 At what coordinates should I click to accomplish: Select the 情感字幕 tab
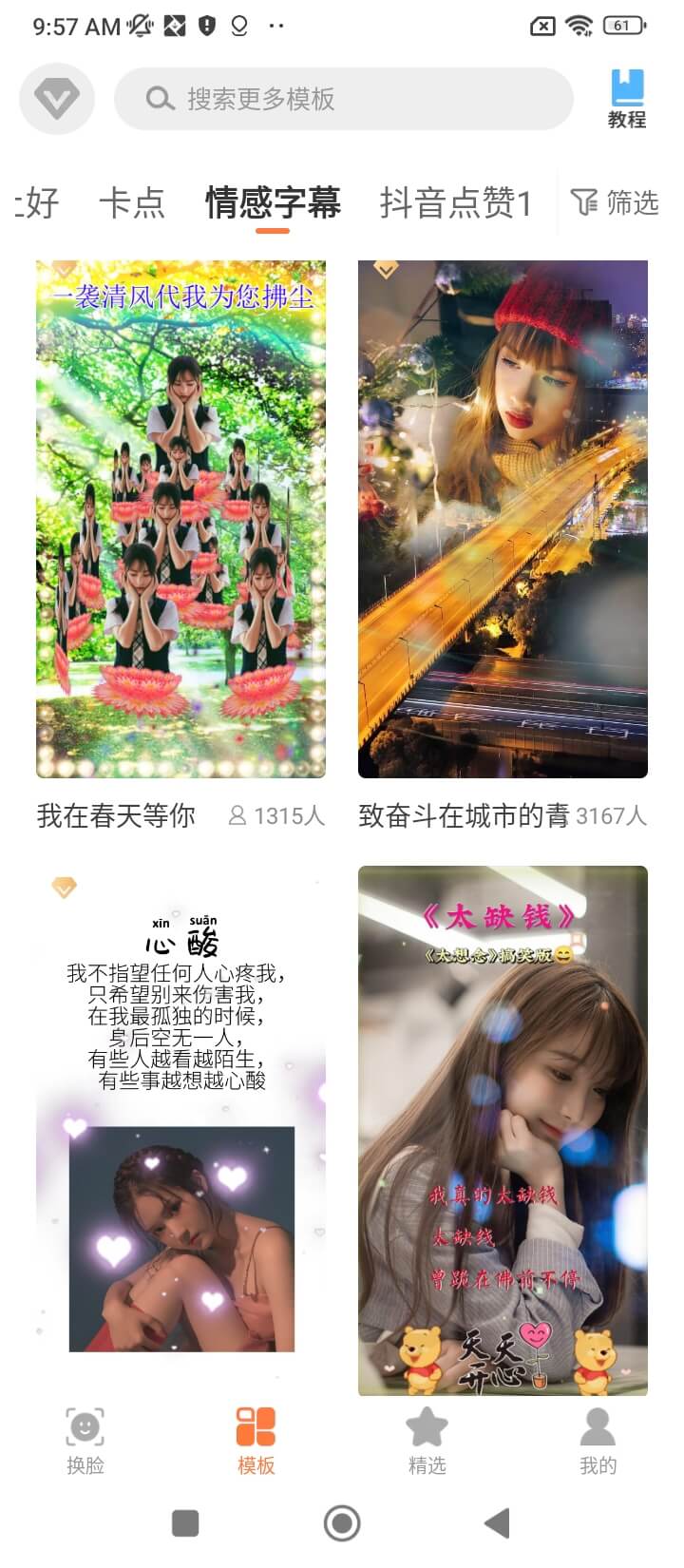tap(273, 202)
